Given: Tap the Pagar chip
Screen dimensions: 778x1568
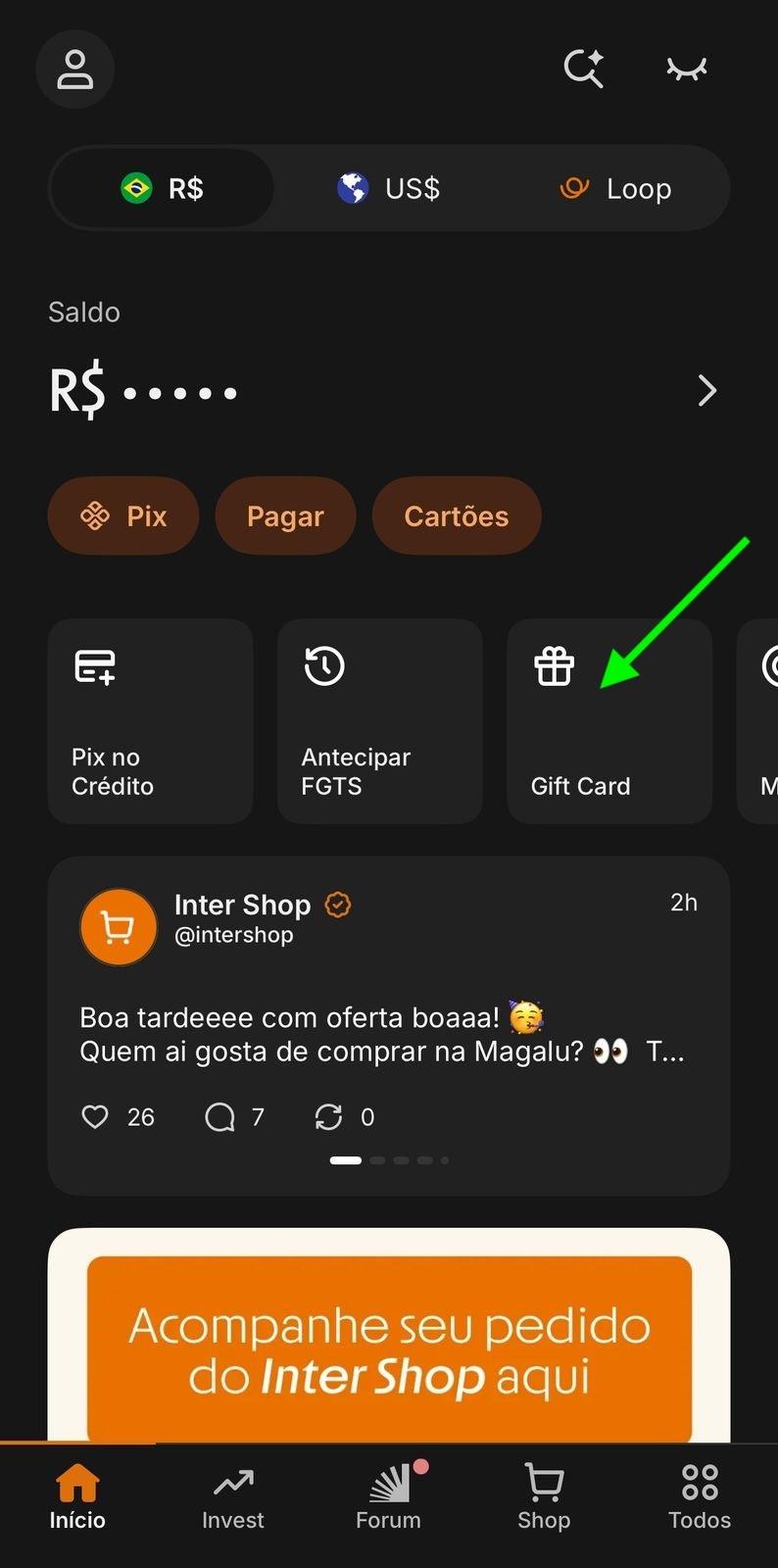Looking at the screenshot, I should click(285, 515).
